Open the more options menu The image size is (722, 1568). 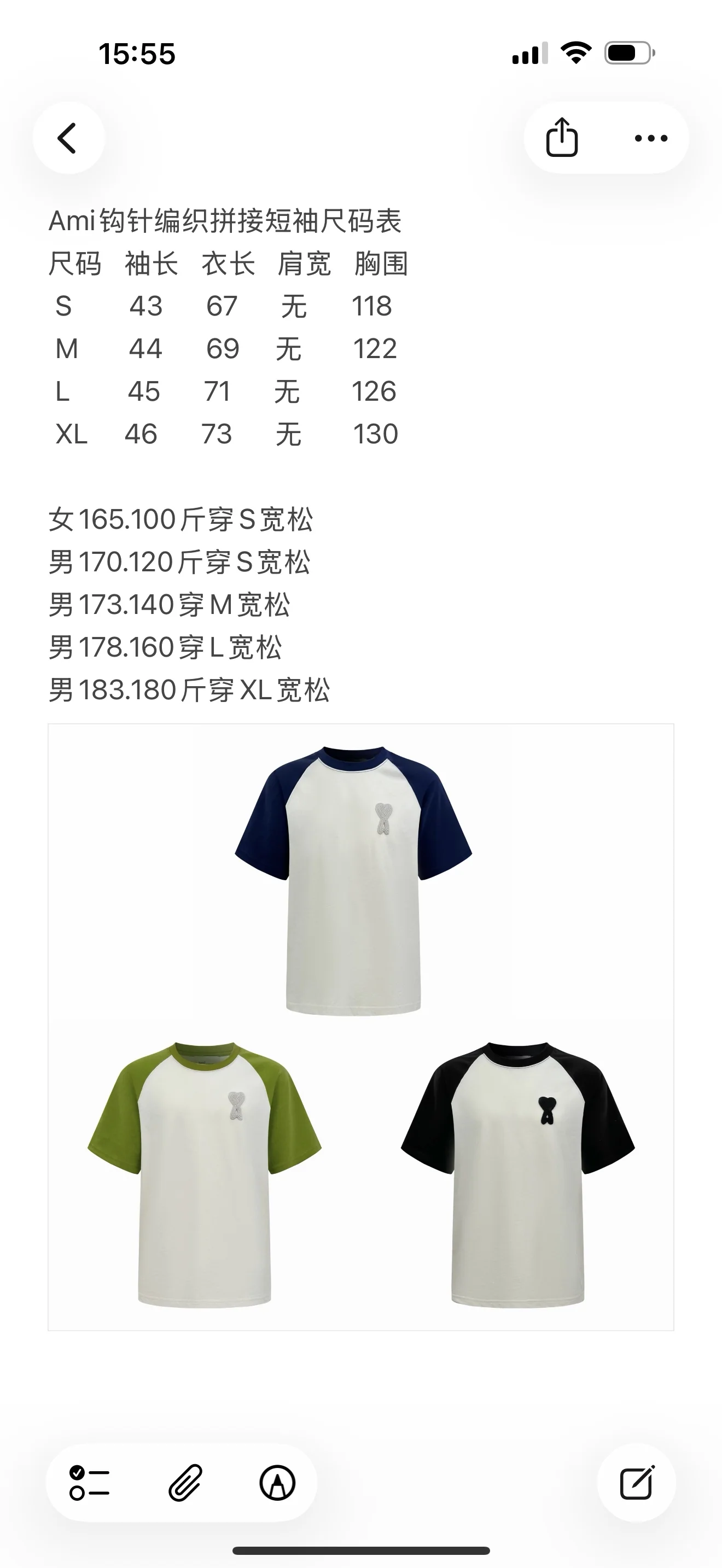[651, 138]
